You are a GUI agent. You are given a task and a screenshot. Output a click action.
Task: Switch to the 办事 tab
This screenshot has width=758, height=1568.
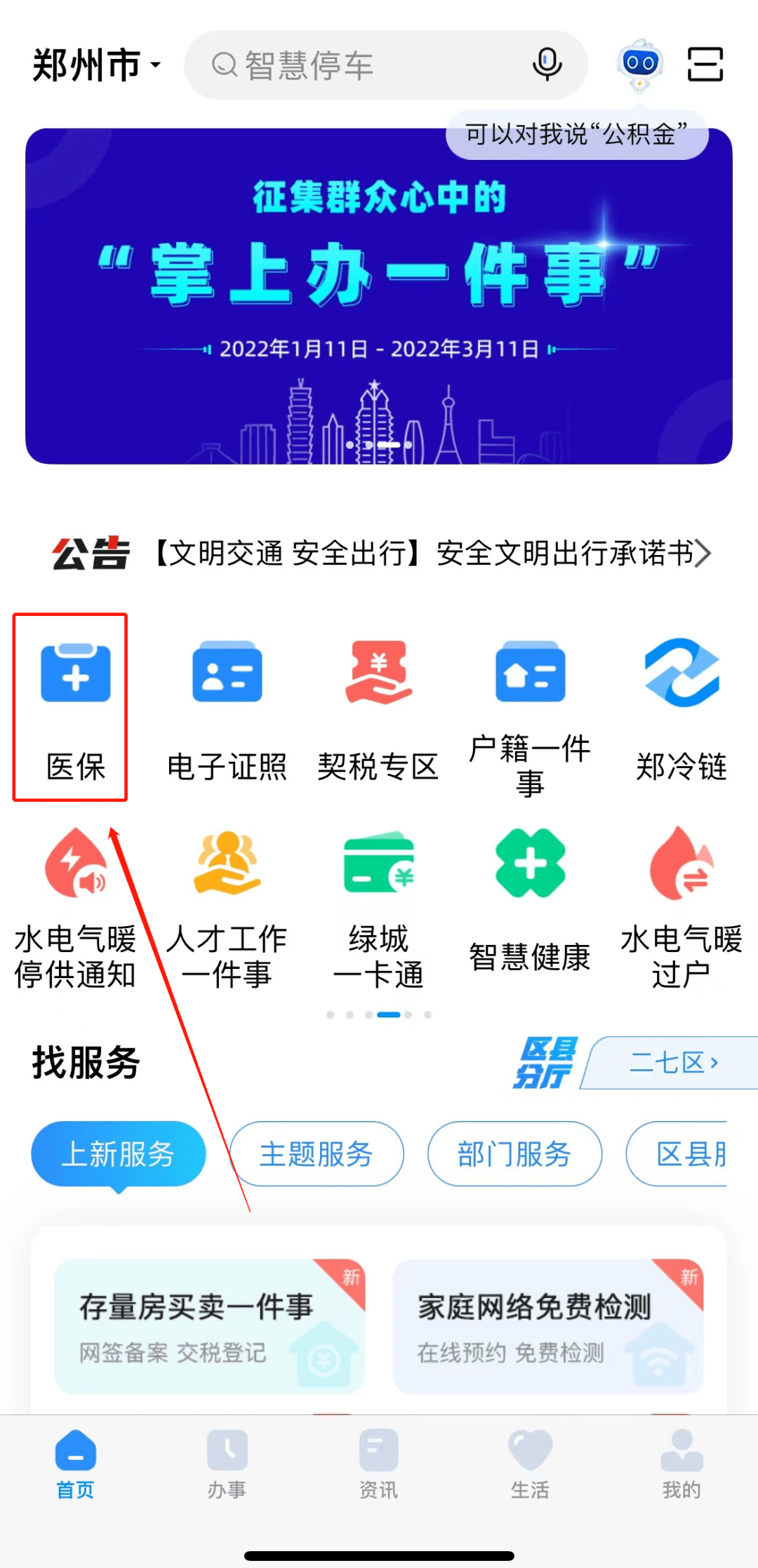click(x=227, y=1464)
